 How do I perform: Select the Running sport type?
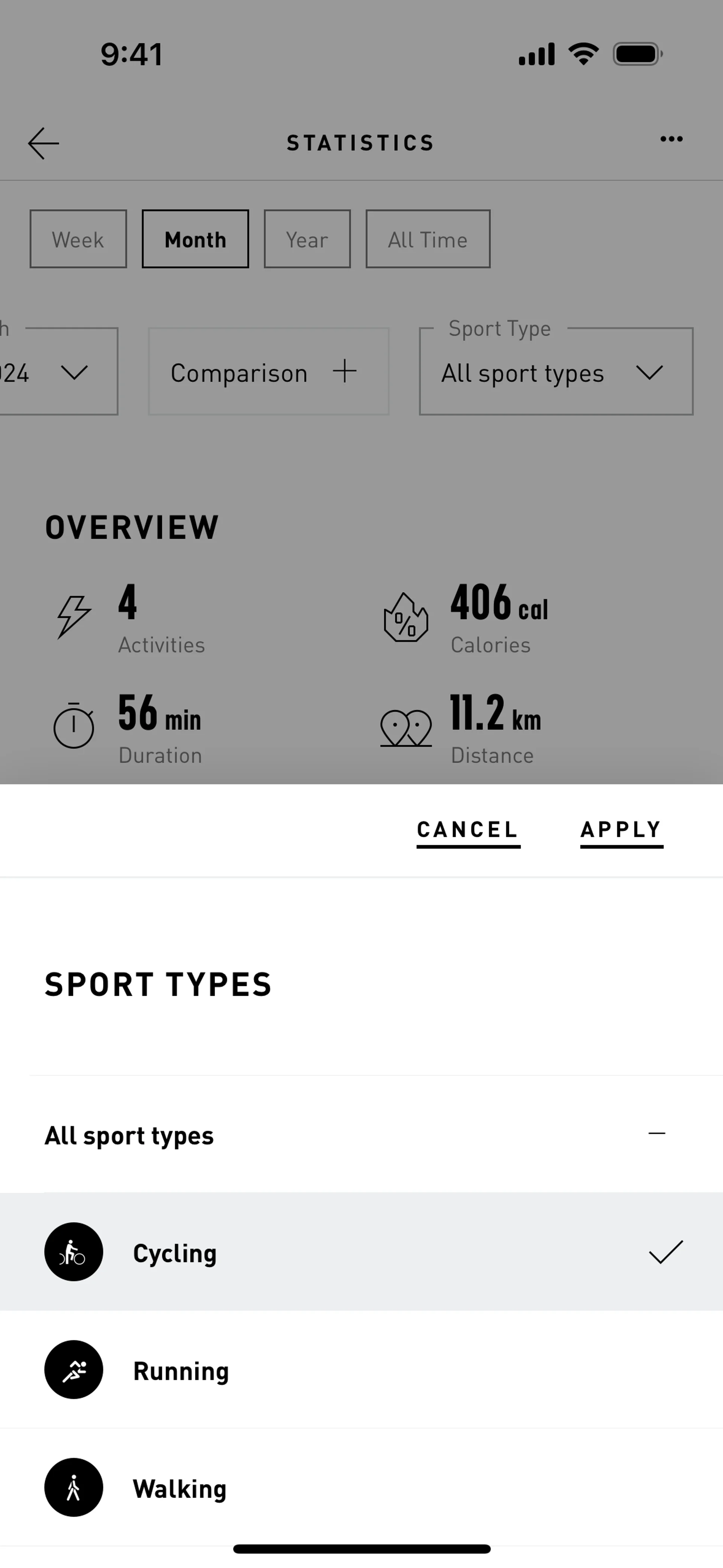[361, 1370]
